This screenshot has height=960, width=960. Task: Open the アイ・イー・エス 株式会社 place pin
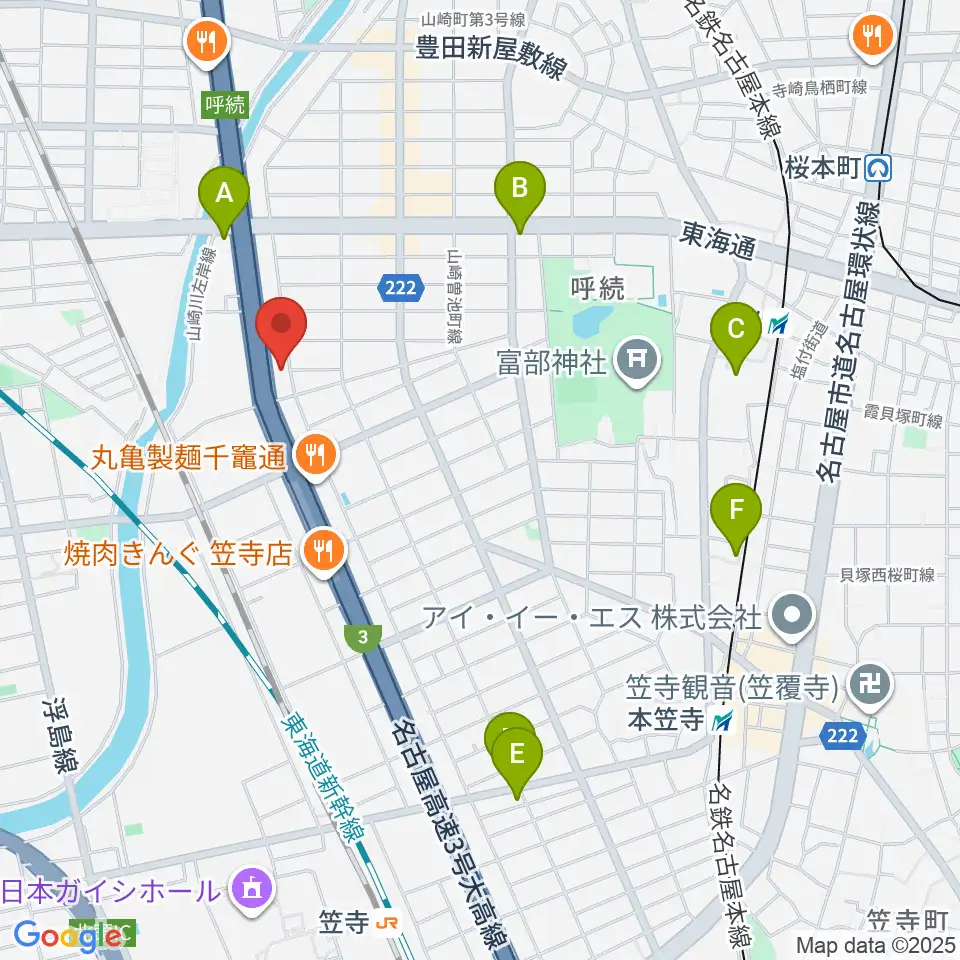pos(792,617)
